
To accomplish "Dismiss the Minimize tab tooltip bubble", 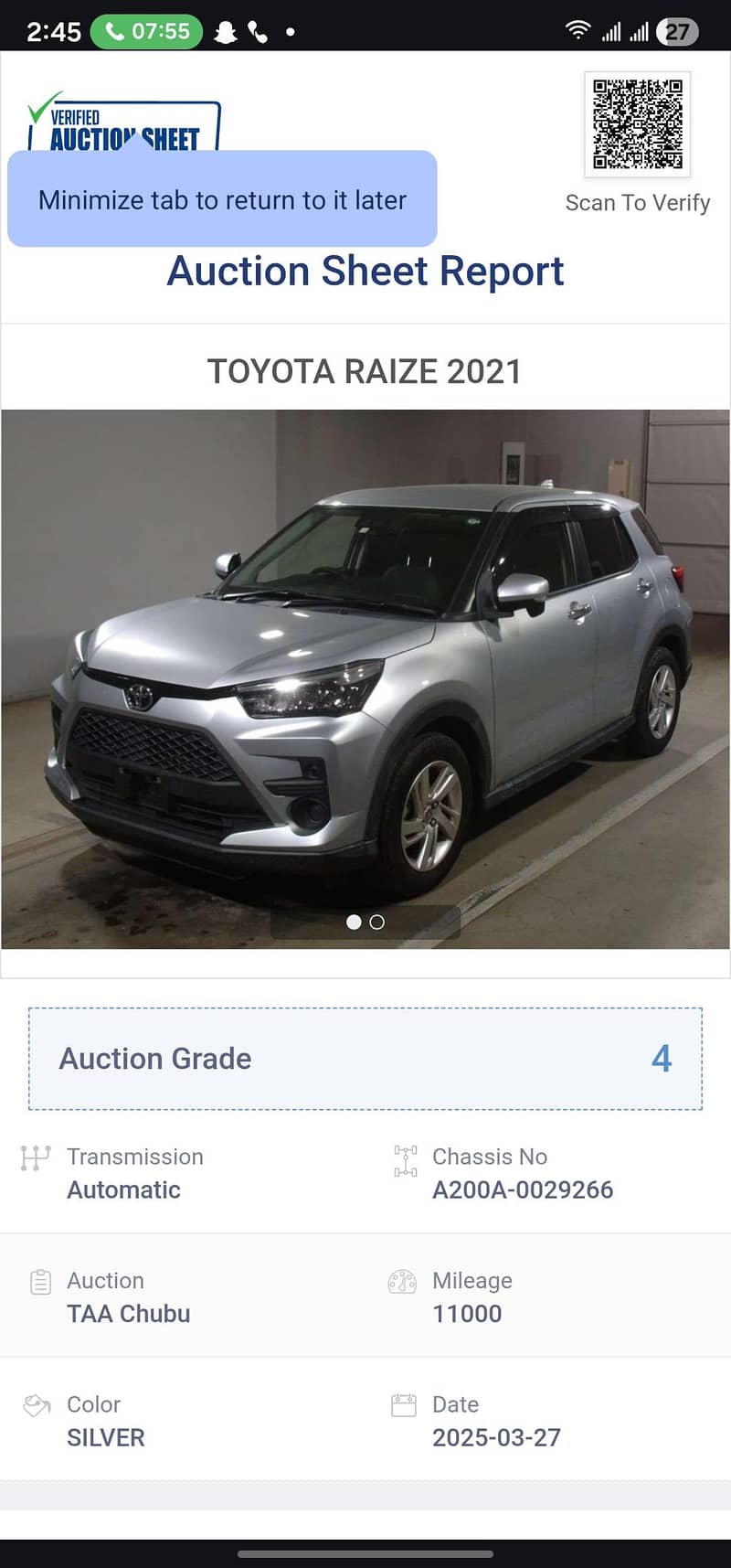I will (x=222, y=200).
